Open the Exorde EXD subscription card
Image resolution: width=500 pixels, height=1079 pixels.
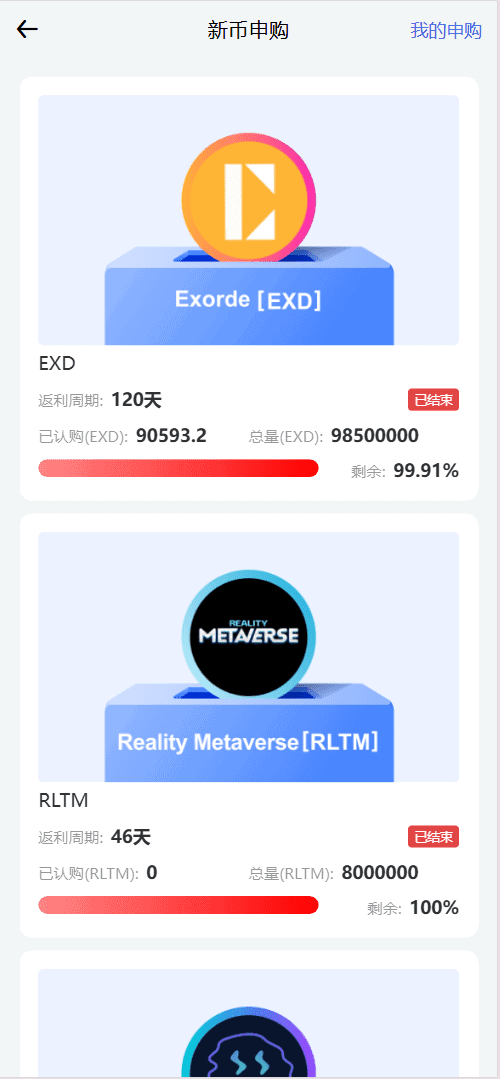click(x=249, y=288)
